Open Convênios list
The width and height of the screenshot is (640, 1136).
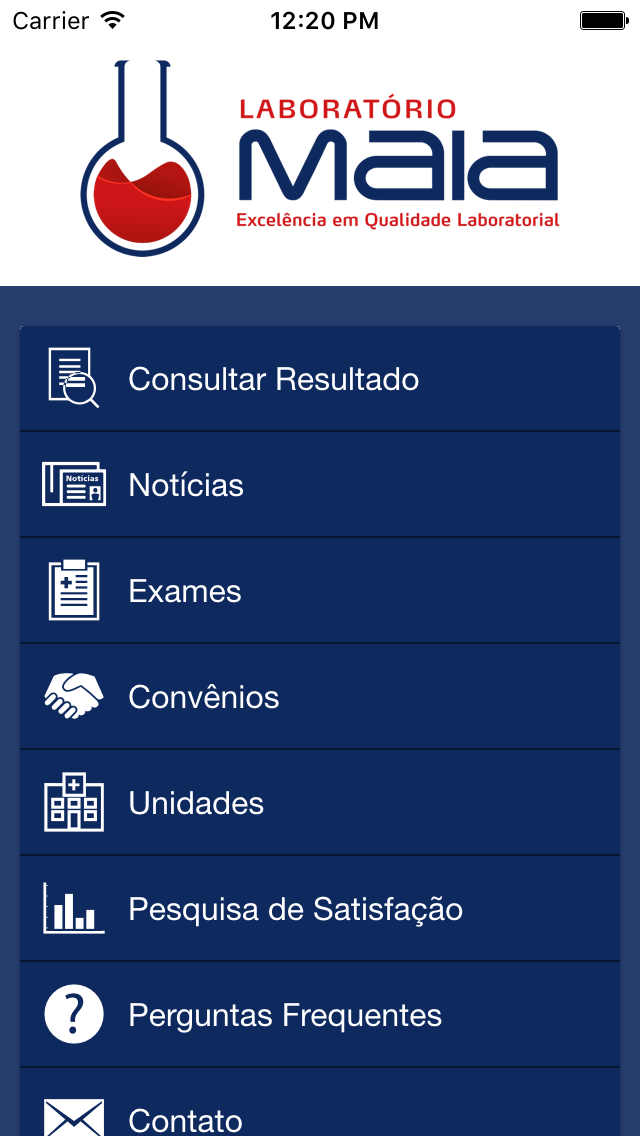(x=320, y=696)
